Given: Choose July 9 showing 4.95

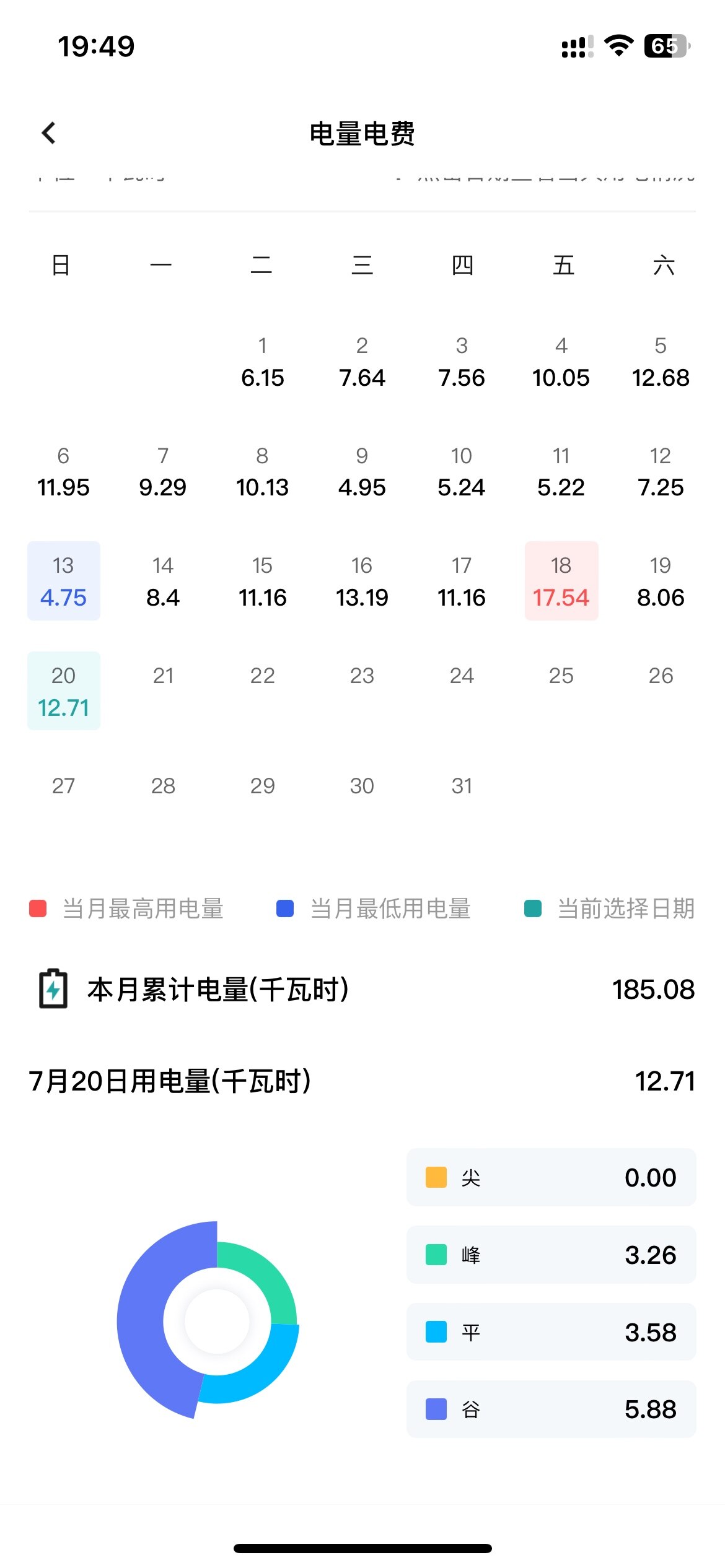Looking at the screenshot, I should pyautogui.click(x=362, y=473).
